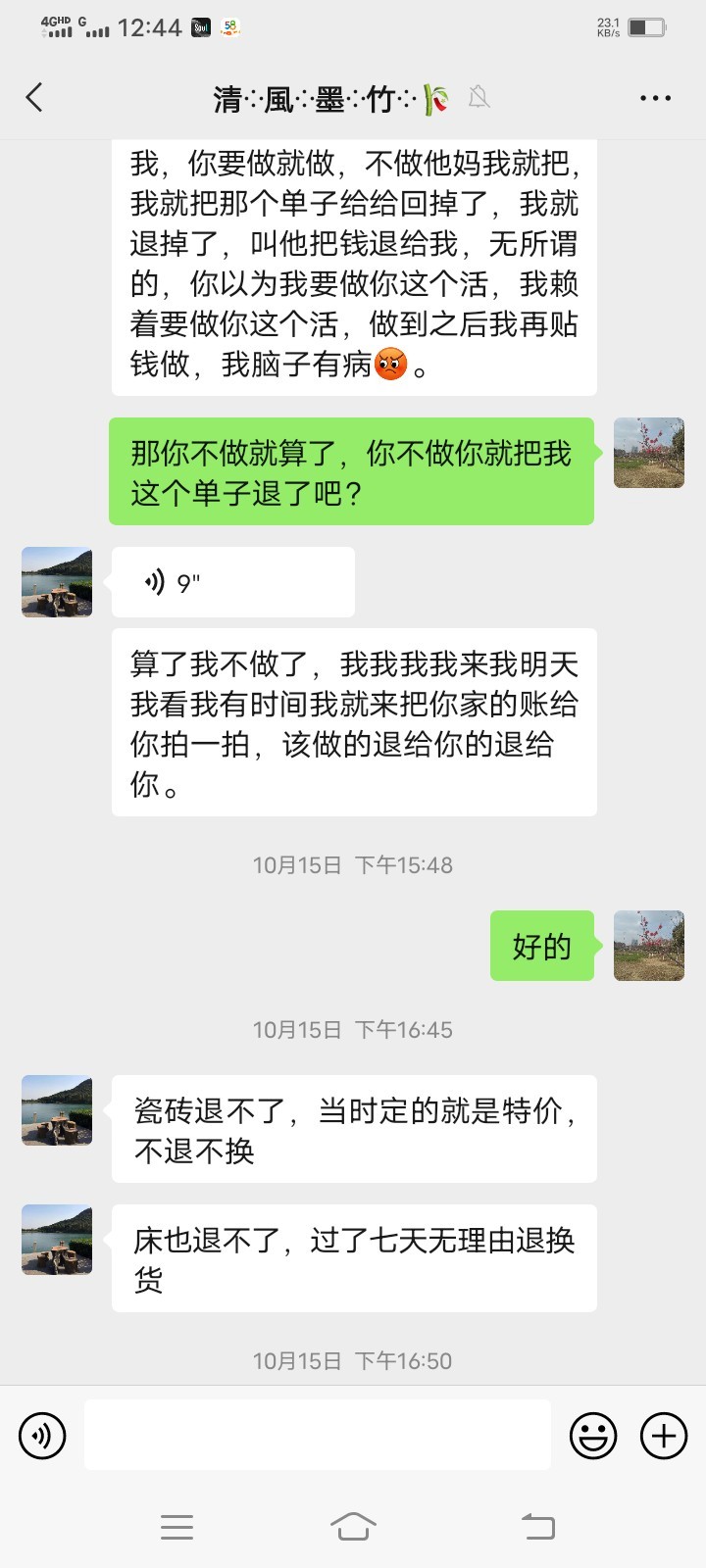Focus the message text field

(317, 1435)
